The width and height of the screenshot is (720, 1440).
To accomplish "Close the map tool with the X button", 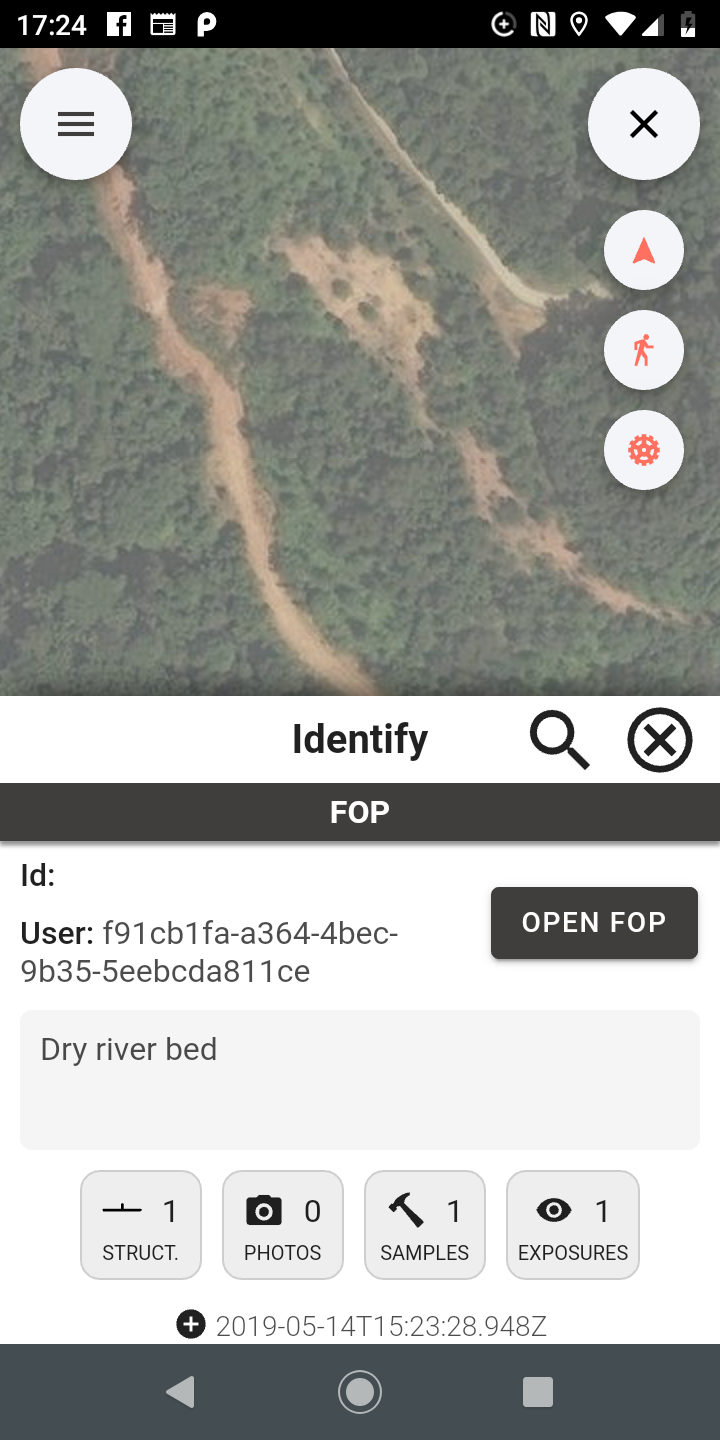I will point(643,124).
